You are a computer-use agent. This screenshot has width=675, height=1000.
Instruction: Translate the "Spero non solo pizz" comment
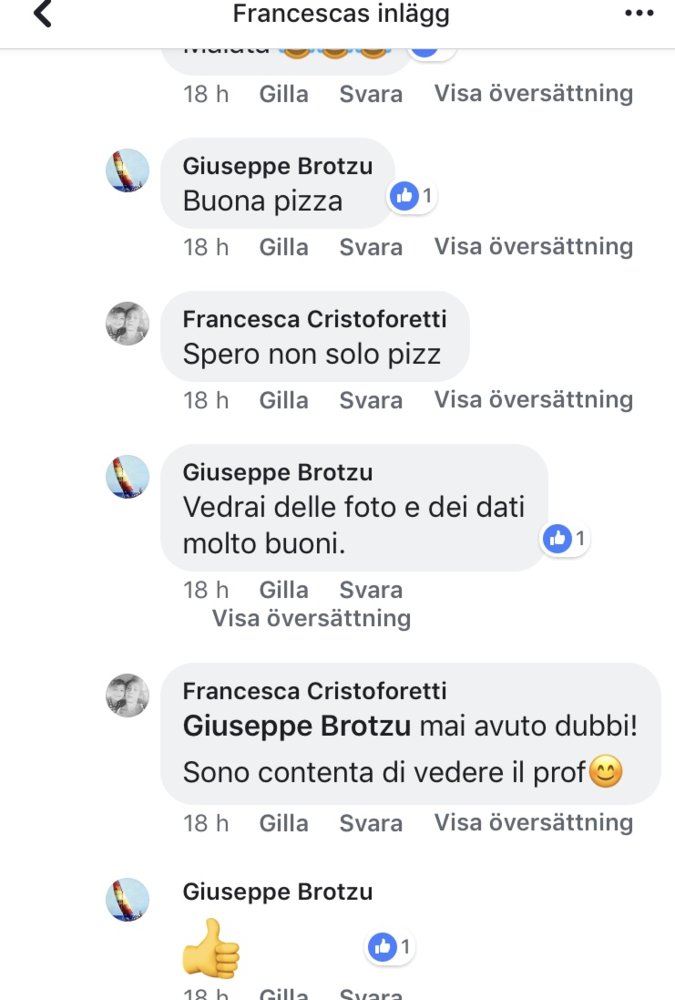533,399
